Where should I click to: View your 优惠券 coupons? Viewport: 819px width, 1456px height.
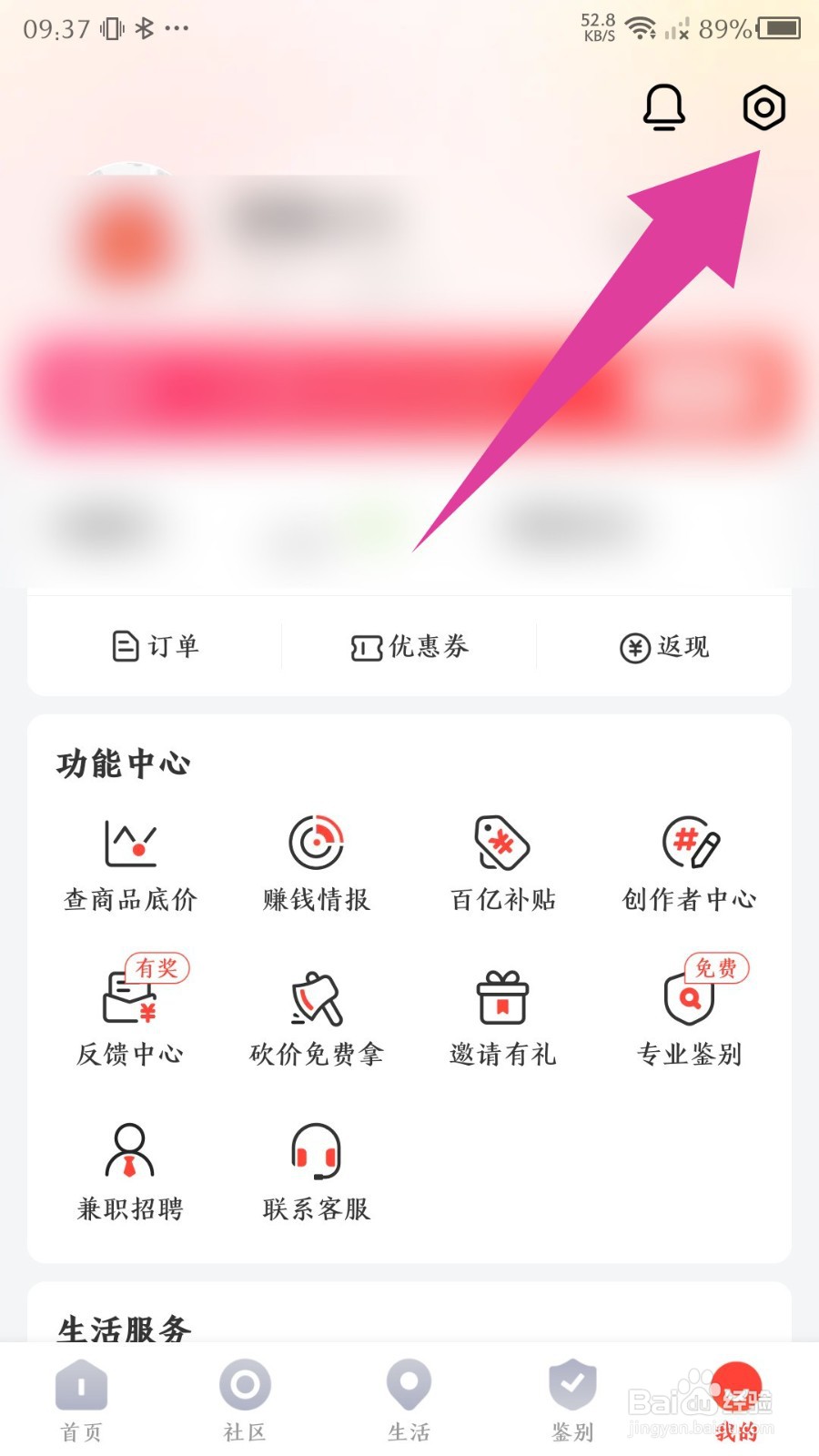(409, 646)
